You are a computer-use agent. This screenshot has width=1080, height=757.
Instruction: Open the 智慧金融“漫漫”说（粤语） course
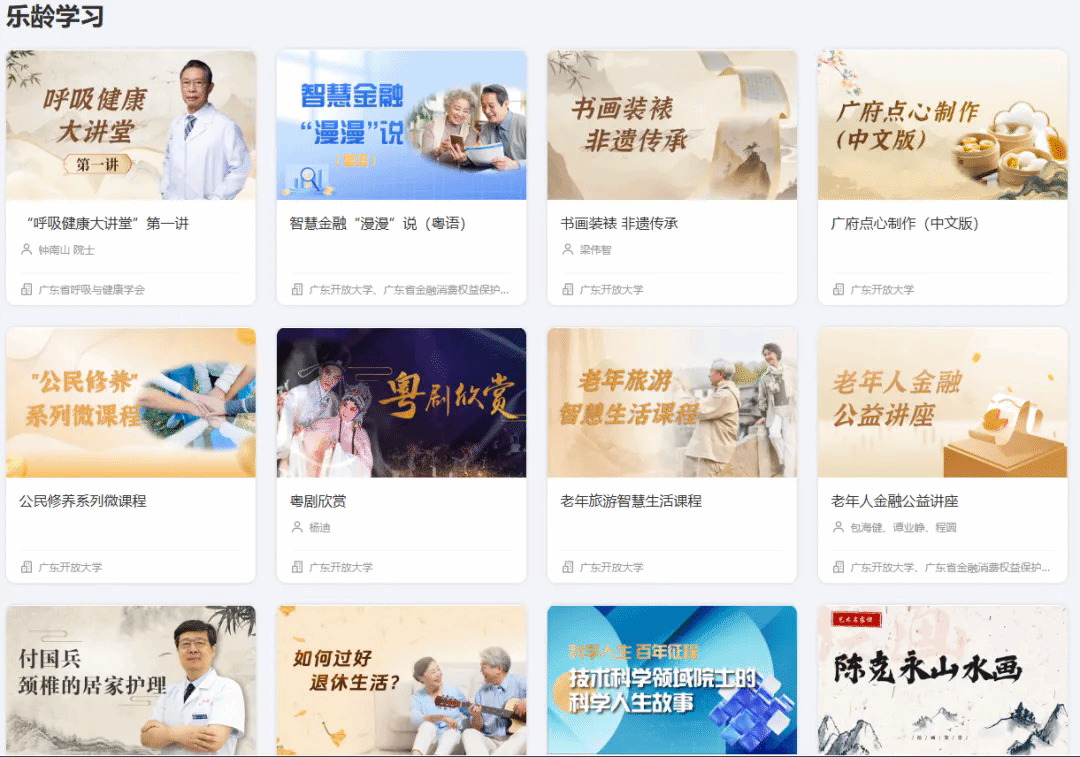pos(401,126)
